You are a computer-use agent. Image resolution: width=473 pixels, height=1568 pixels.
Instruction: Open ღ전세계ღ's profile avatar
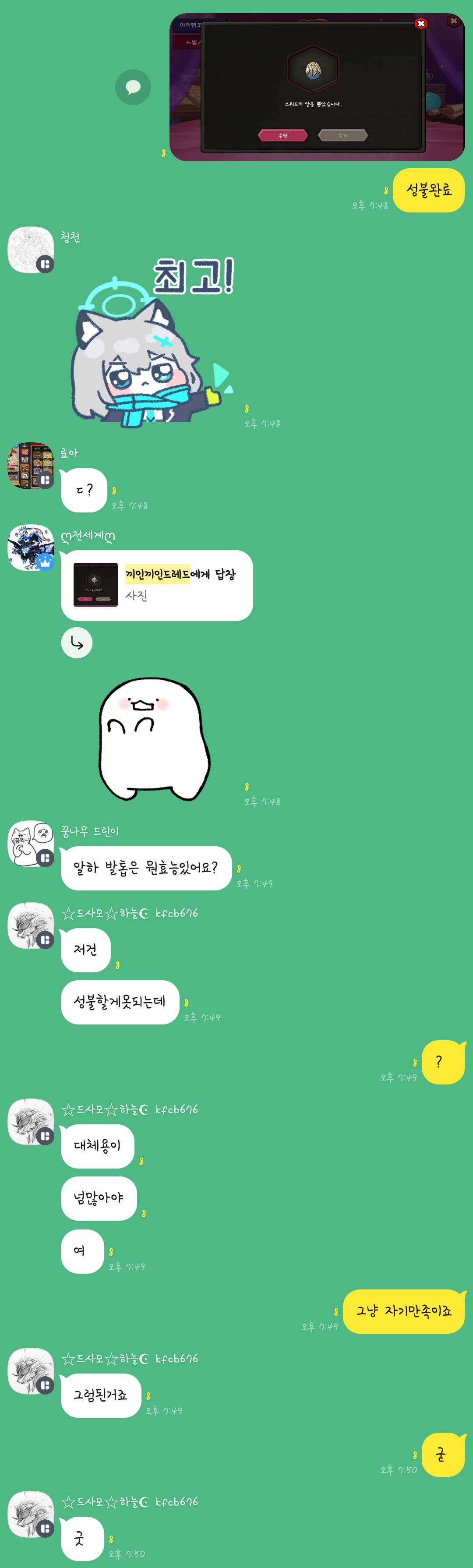30,548
